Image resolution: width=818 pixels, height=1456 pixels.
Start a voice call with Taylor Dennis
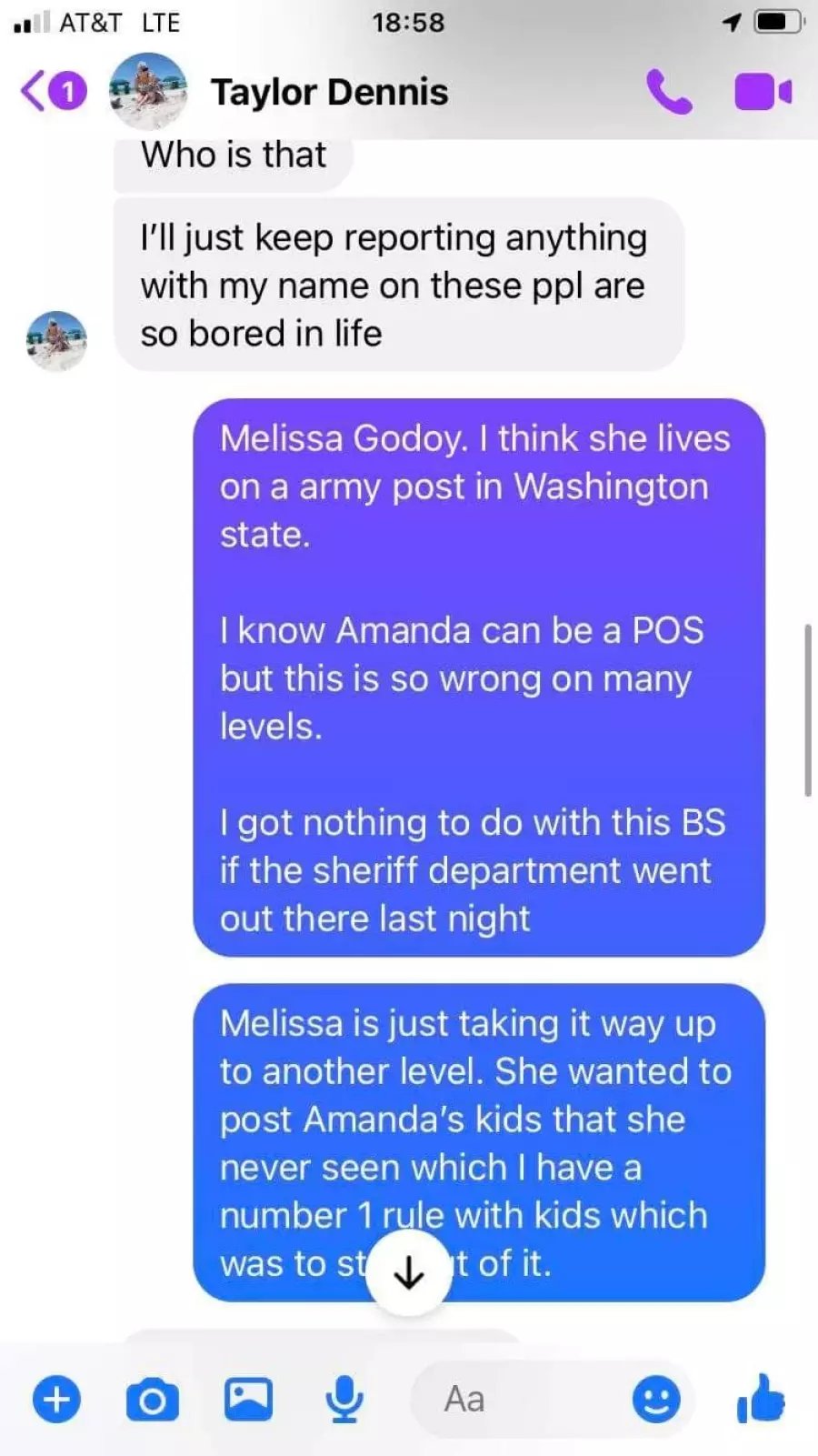pyautogui.click(x=669, y=92)
